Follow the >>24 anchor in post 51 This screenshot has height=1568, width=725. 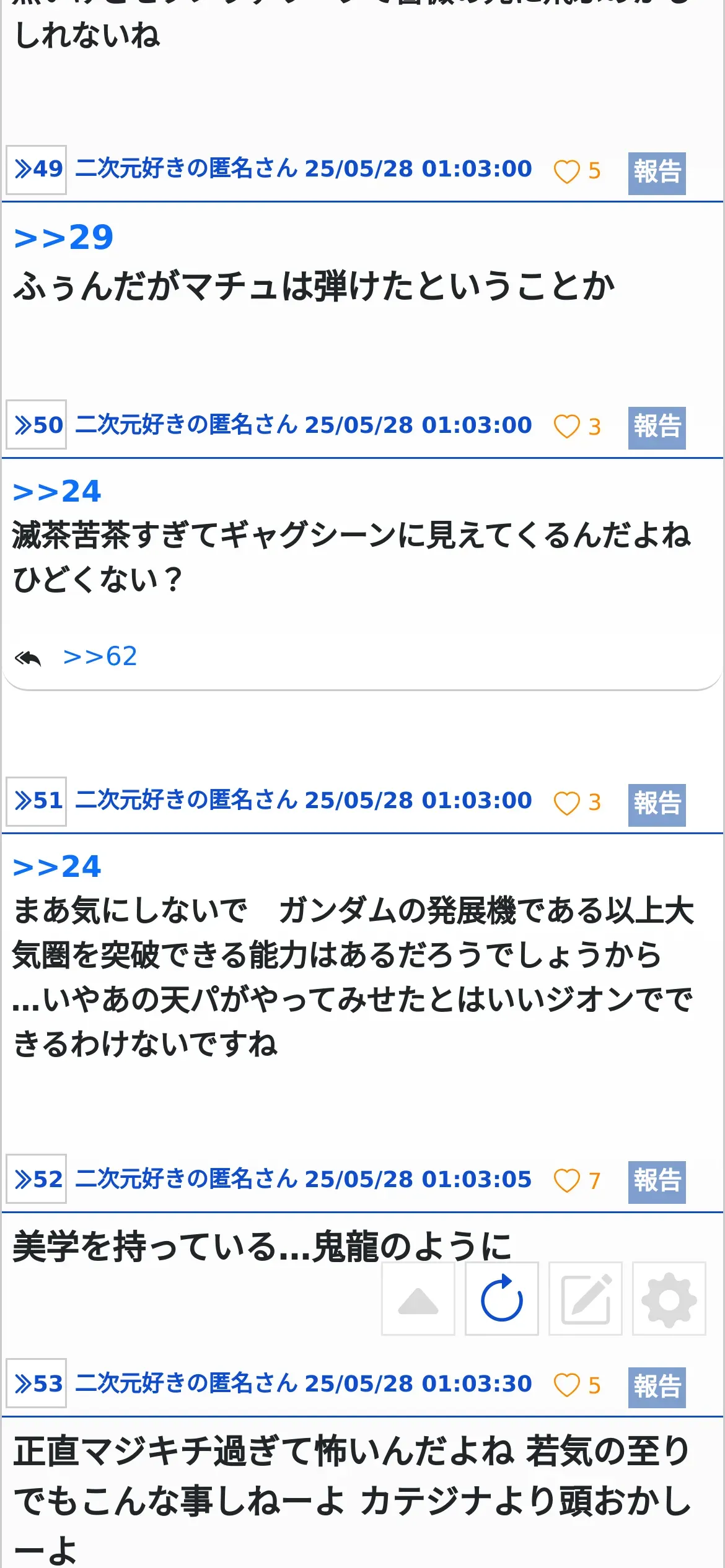pos(57,867)
